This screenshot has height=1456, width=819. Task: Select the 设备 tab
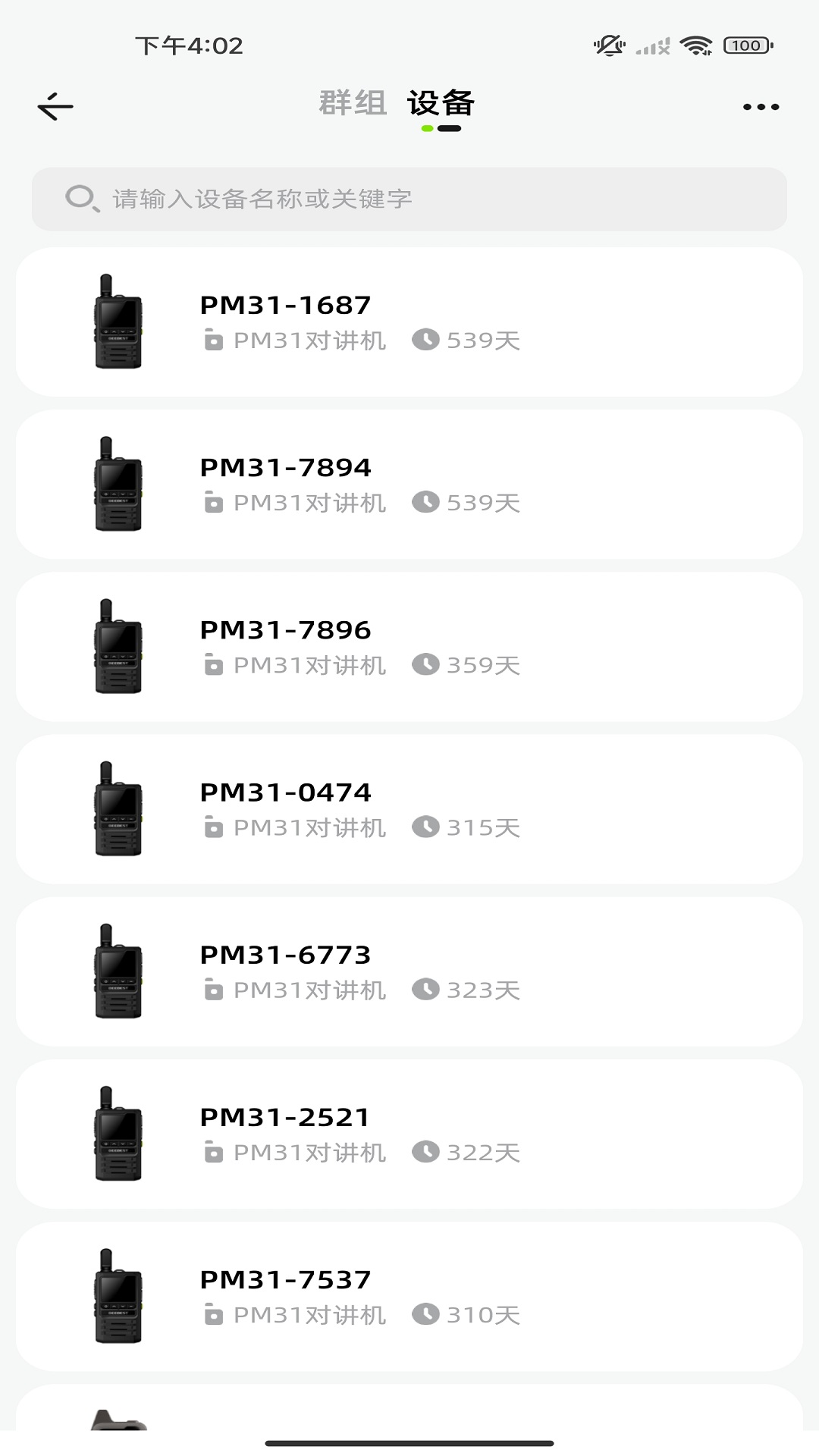click(x=441, y=103)
